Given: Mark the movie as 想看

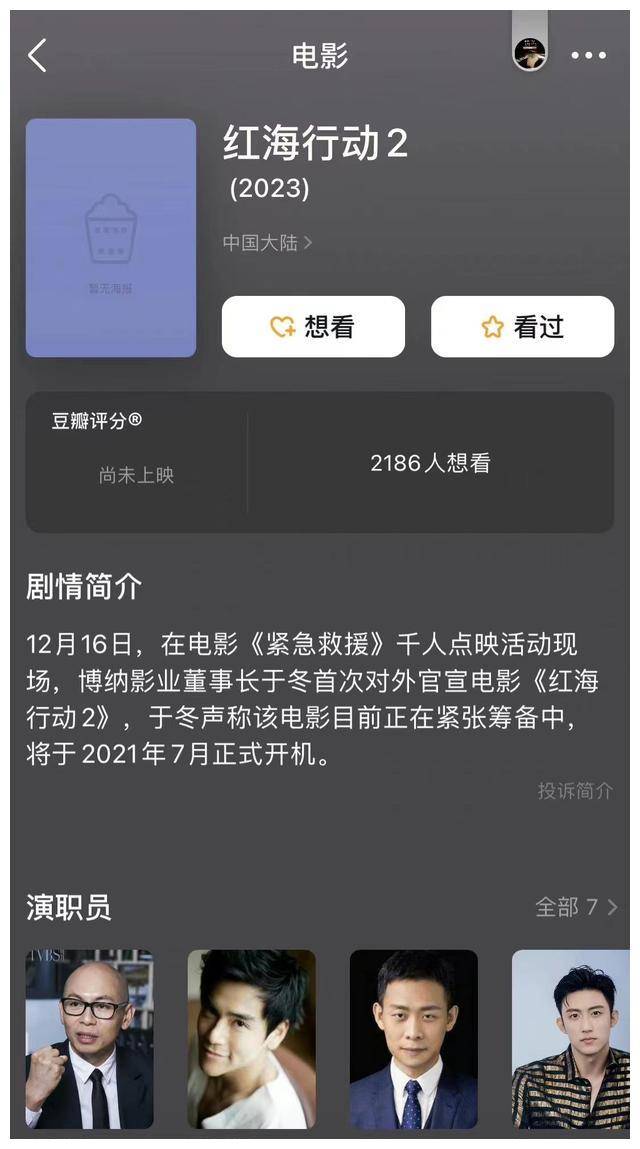Looking at the screenshot, I should point(313,327).
